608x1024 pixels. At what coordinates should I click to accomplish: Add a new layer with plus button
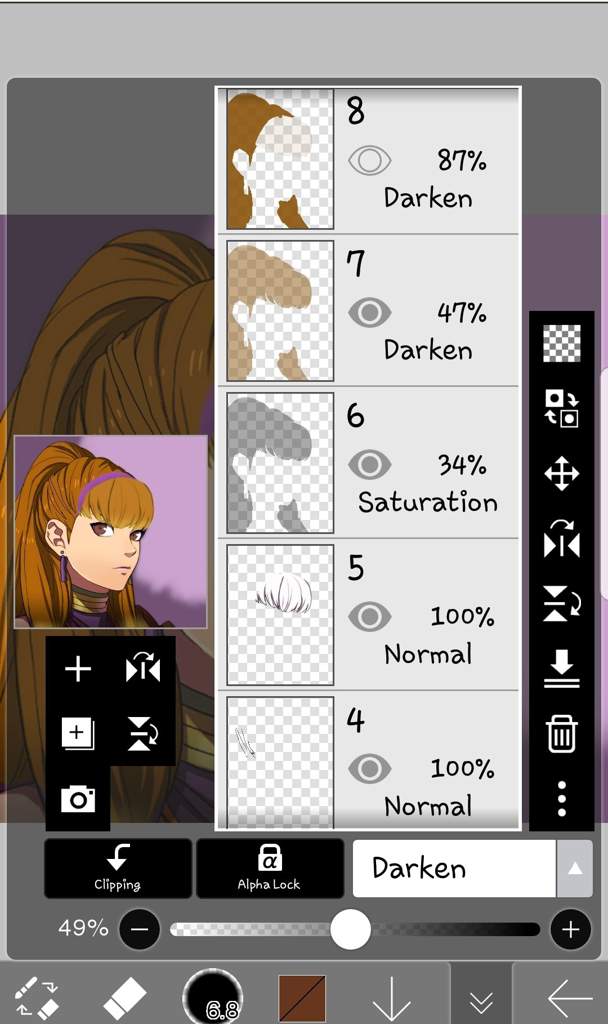[x=78, y=670]
